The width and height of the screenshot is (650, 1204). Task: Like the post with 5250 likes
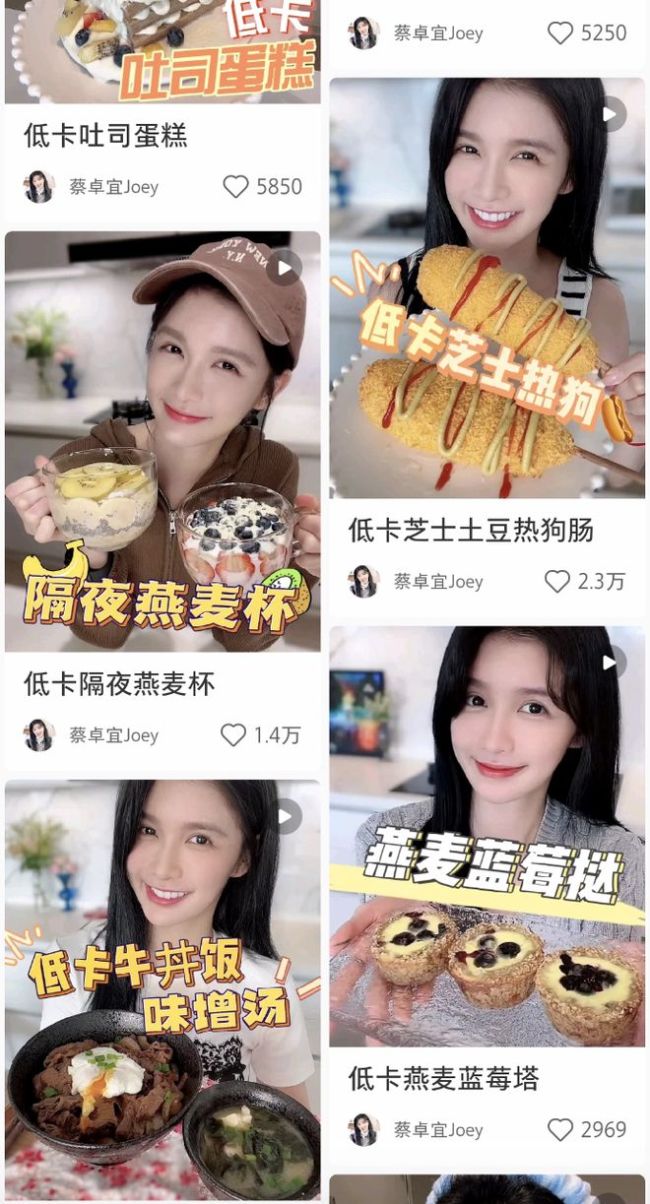pos(560,33)
